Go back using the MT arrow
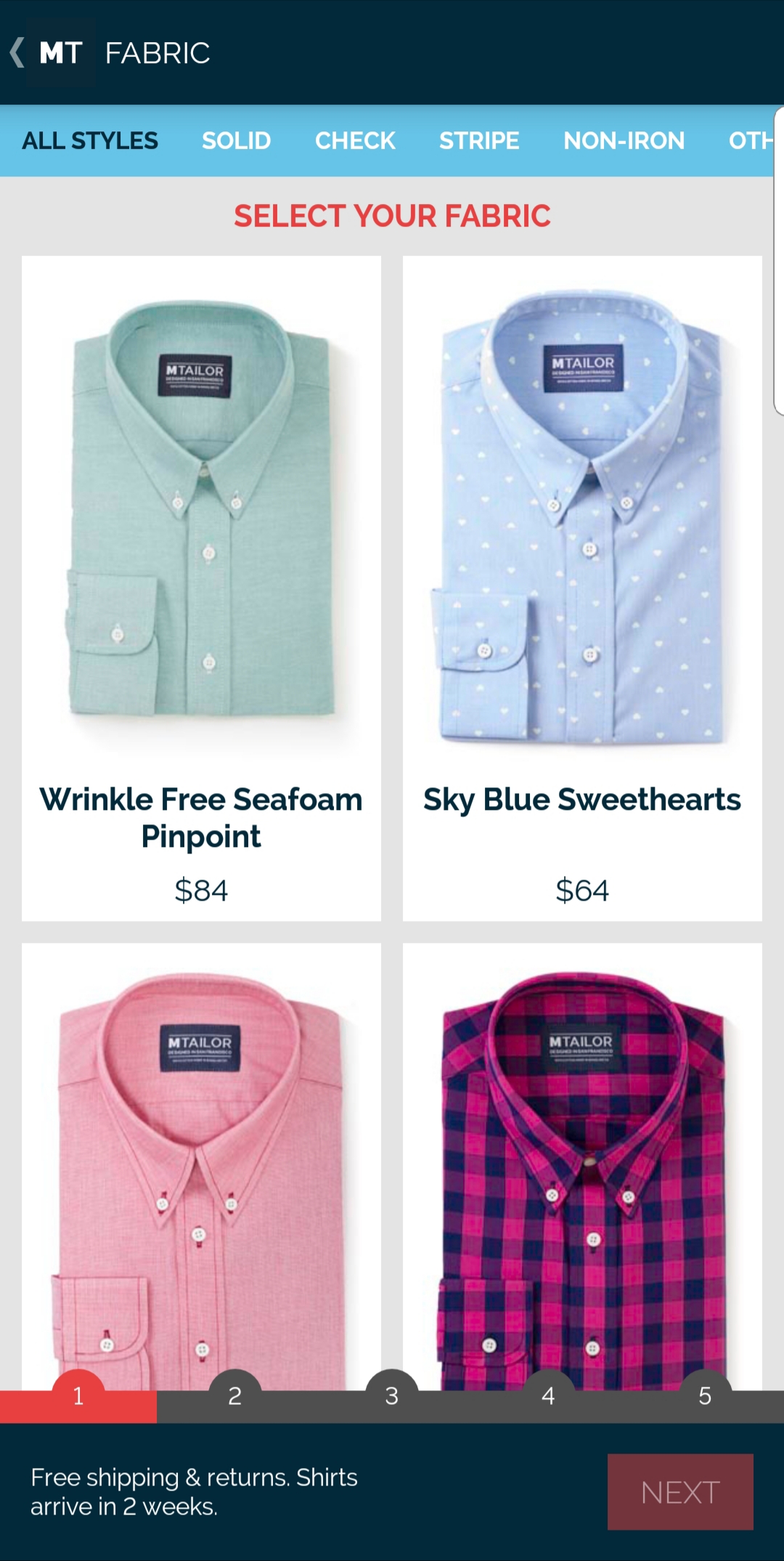 pos(48,53)
